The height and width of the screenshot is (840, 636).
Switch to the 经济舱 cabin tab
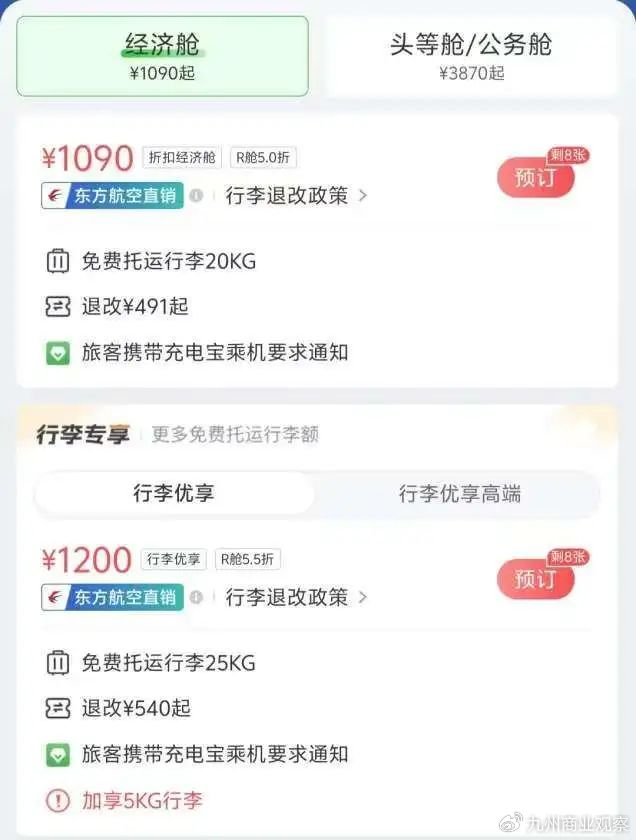coord(162,56)
